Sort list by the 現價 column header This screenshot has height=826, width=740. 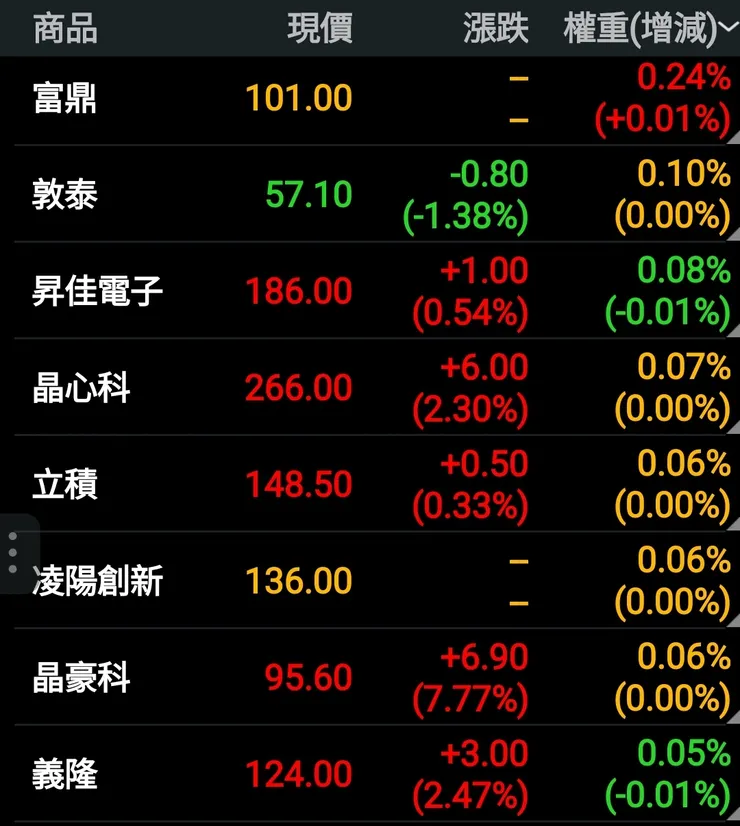(320, 29)
